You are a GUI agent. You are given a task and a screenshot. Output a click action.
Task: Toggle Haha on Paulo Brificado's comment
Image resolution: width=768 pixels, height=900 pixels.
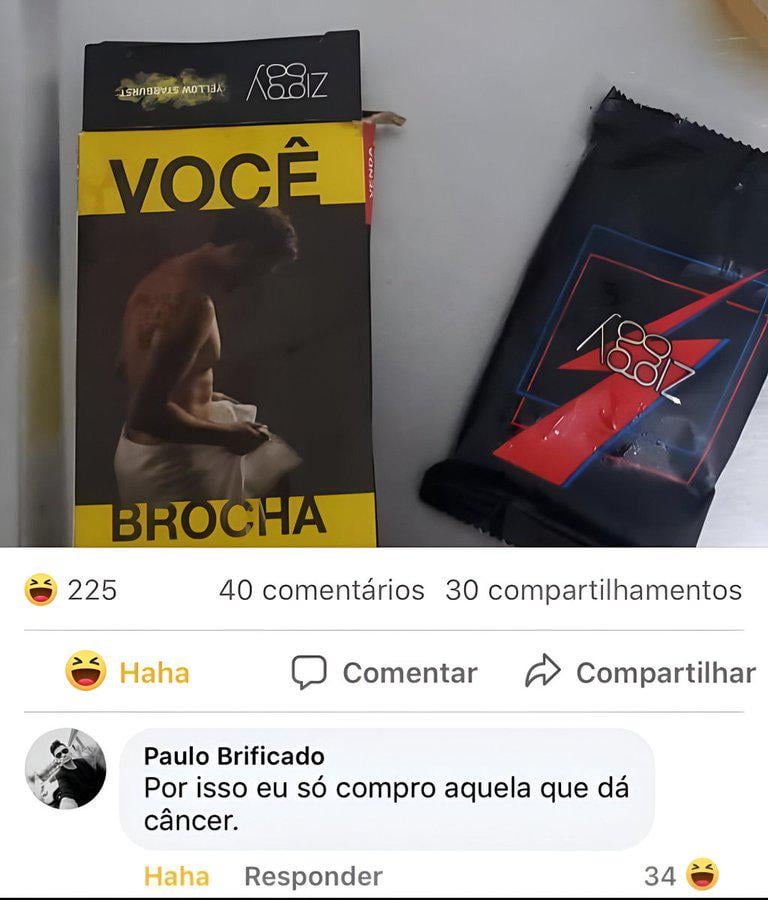176,877
